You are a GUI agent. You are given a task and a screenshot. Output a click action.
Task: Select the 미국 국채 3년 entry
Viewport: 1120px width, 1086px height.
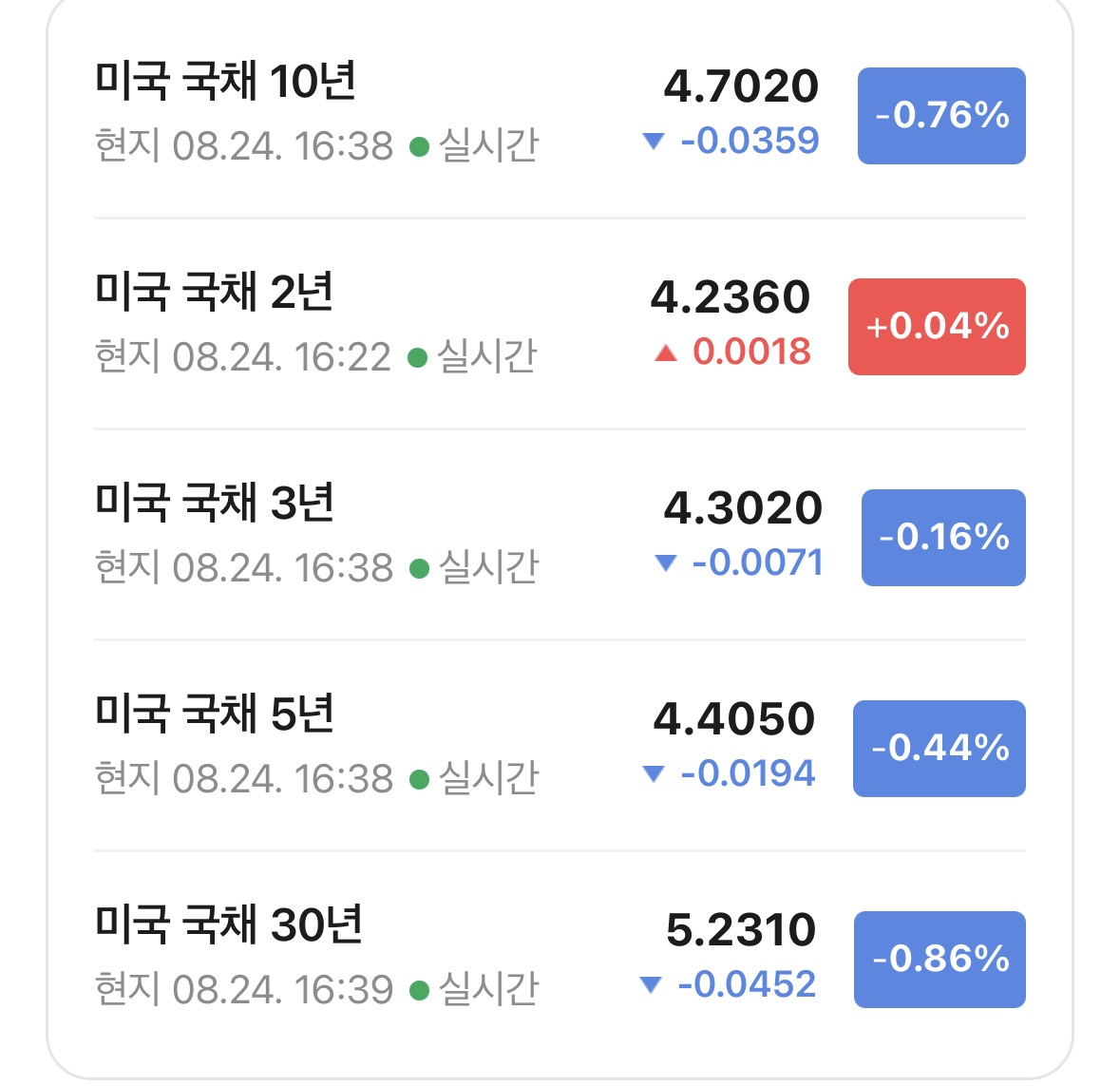click(560, 536)
